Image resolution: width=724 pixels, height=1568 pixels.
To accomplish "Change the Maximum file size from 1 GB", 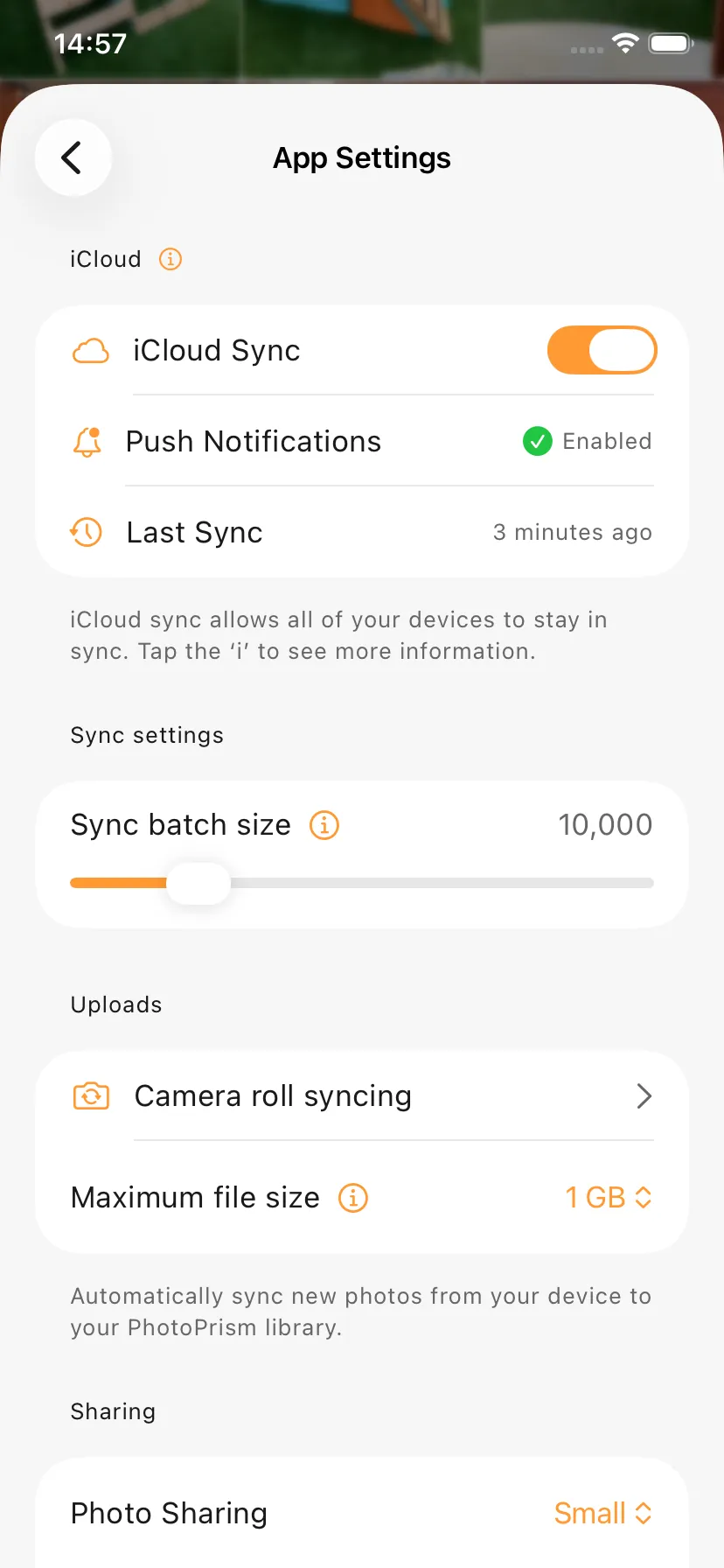I will tap(609, 1197).
